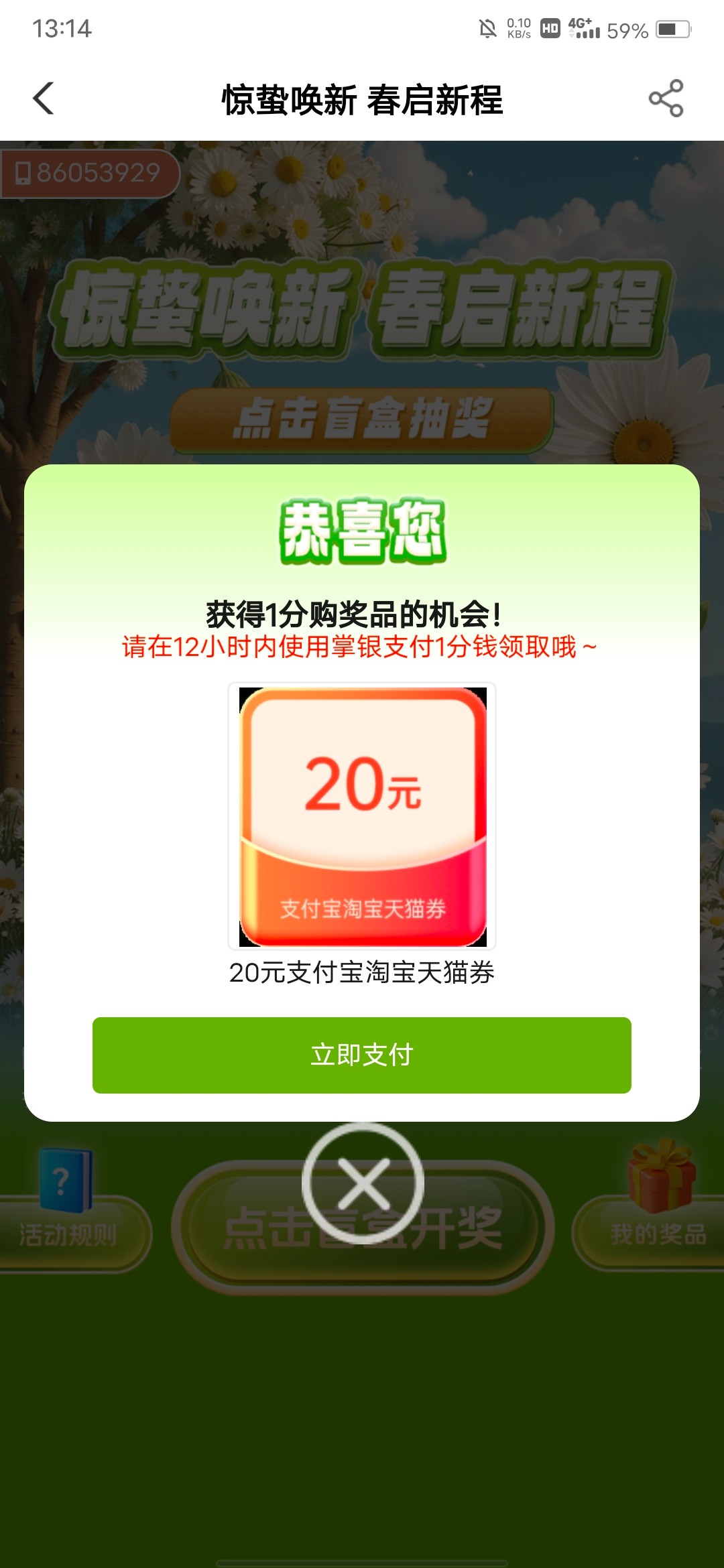Viewport: 724px width, 1568px height.
Task: Go back using the top-left arrow
Action: point(44,99)
